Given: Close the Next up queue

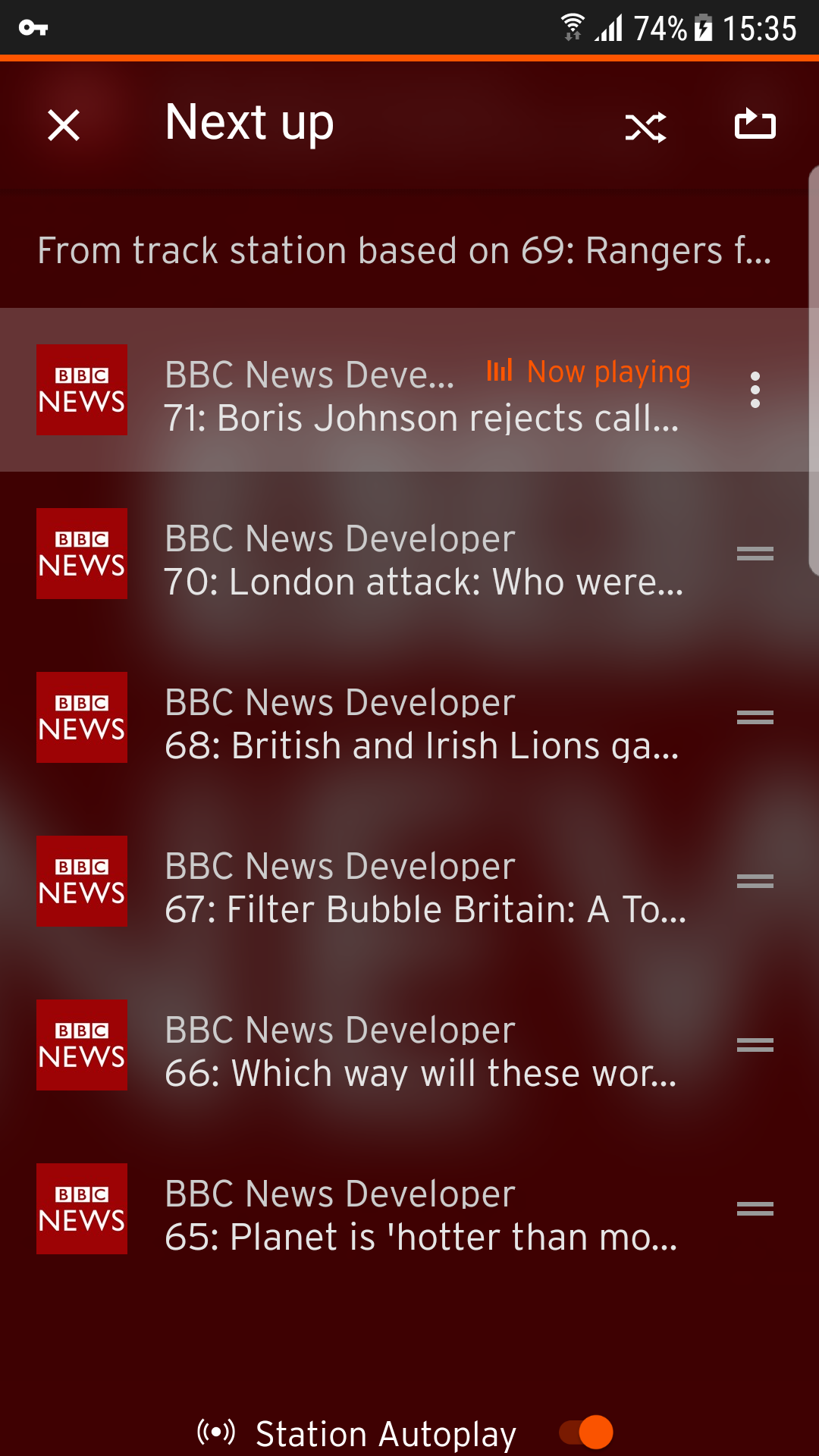Looking at the screenshot, I should (x=64, y=125).
